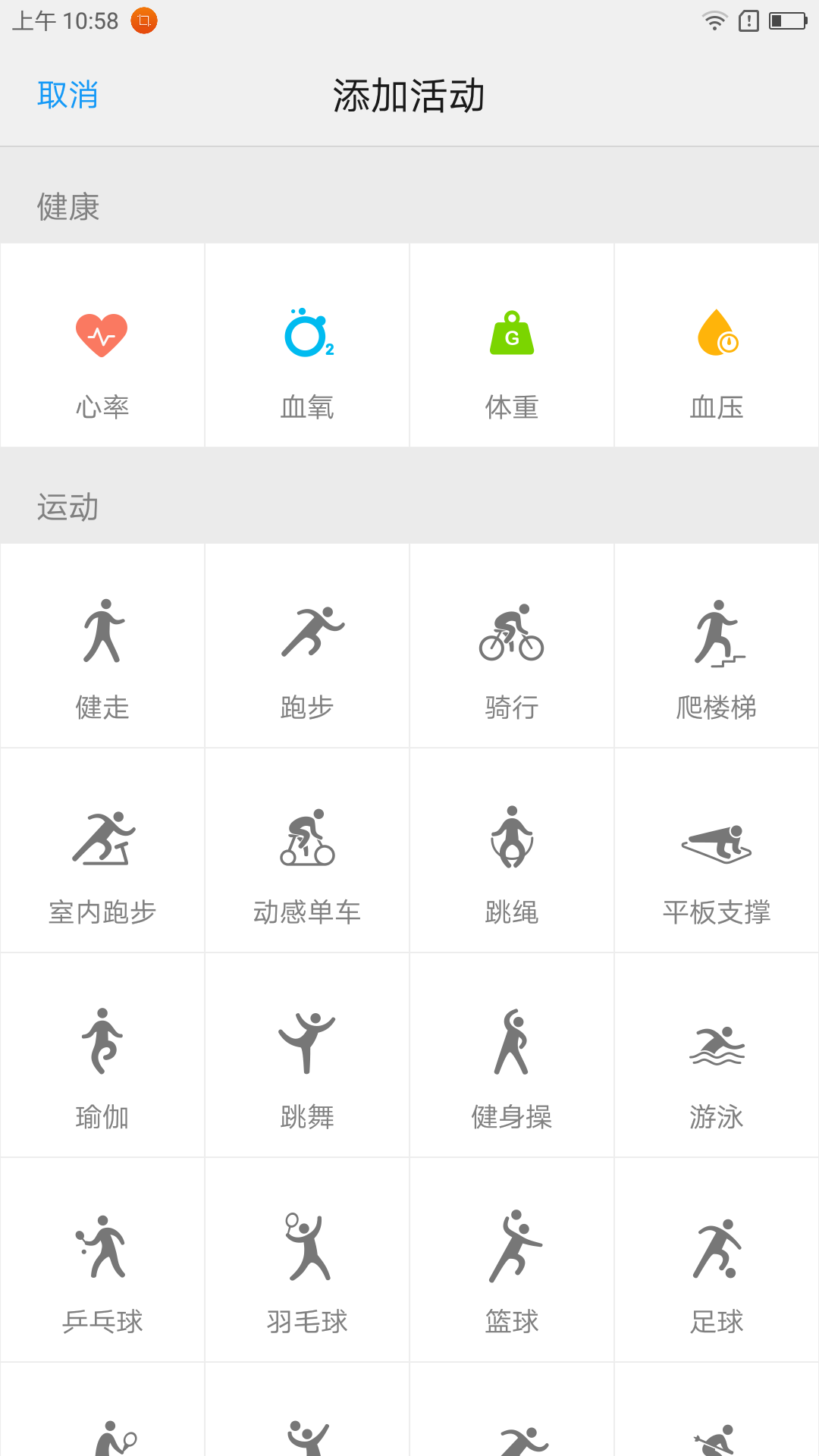Pick the 血压 blood pressure tile
This screenshot has height=1456, width=819.
tap(717, 345)
